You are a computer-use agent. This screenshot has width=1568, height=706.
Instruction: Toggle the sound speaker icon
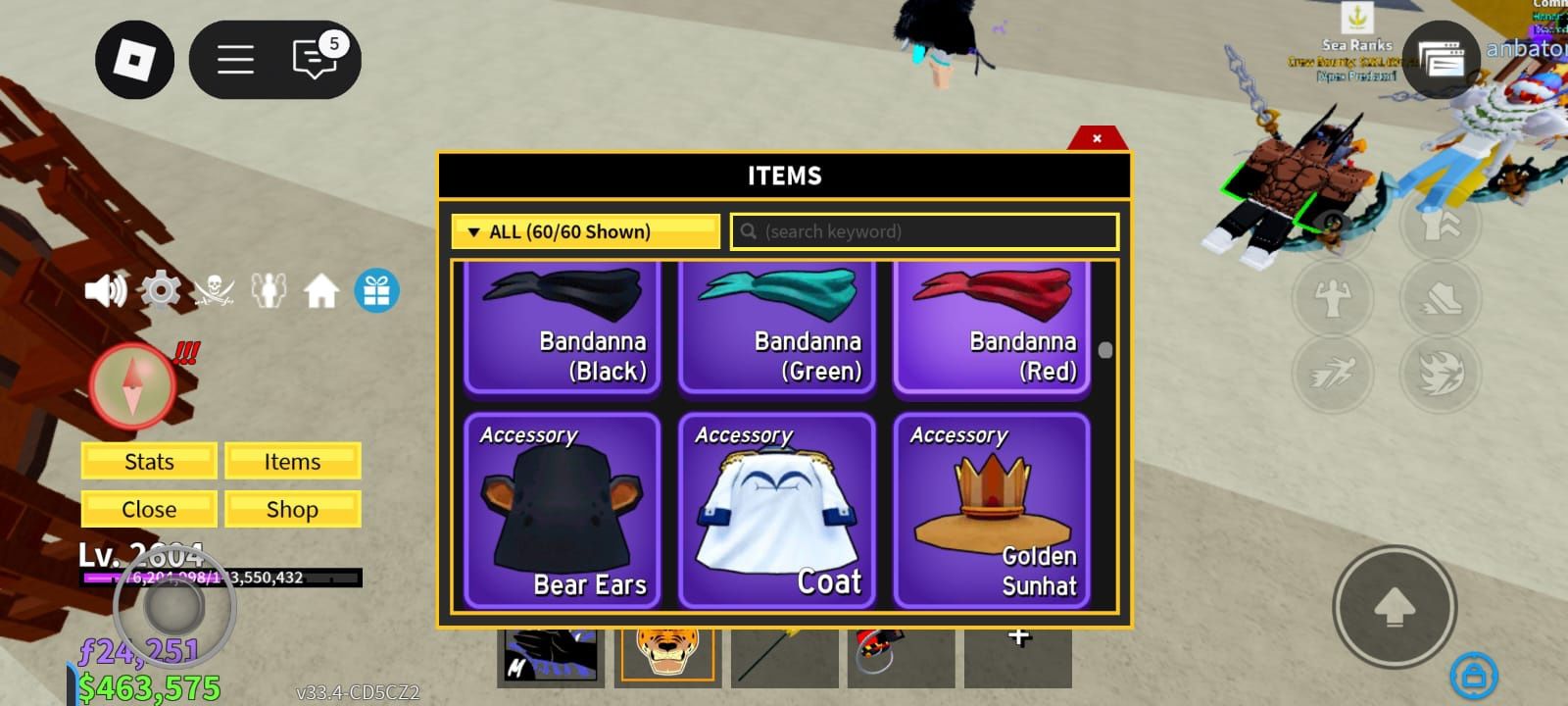[105, 290]
